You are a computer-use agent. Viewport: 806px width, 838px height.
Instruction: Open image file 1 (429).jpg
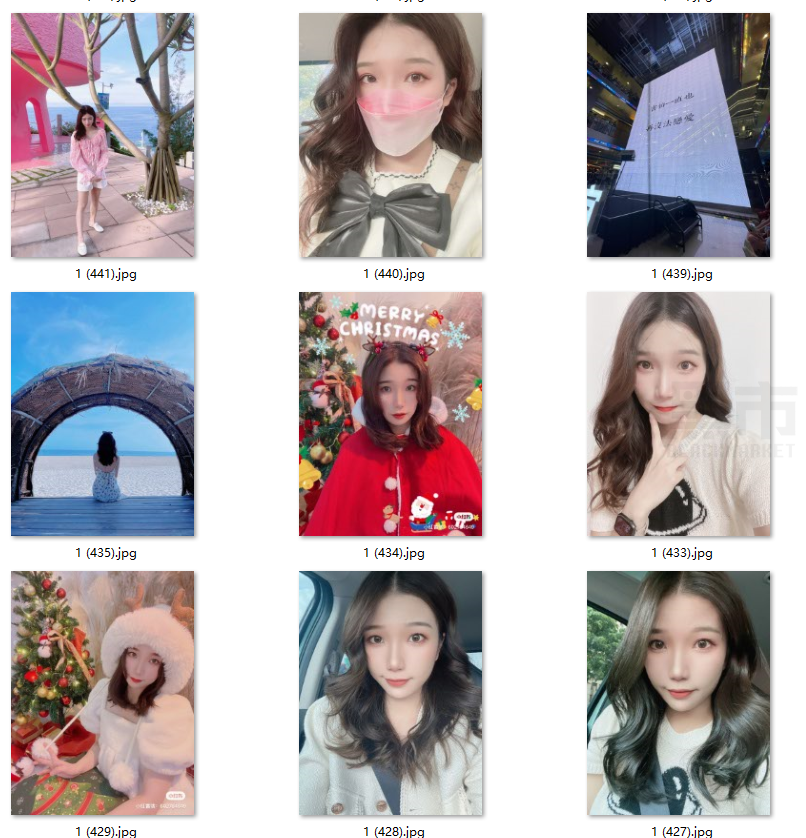pyautogui.click(x=103, y=693)
